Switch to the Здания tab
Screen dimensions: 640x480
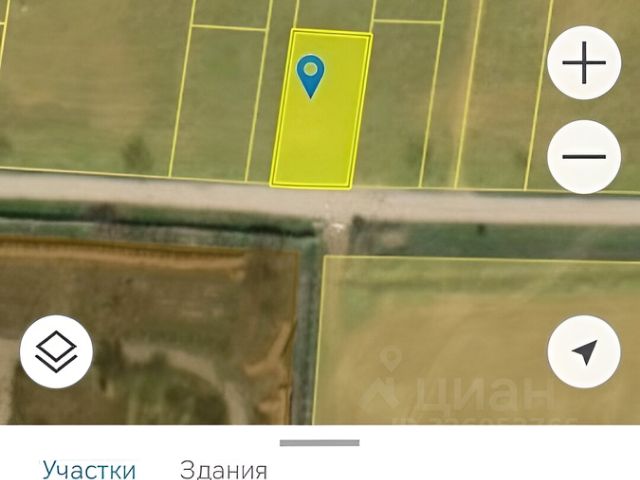tap(223, 469)
